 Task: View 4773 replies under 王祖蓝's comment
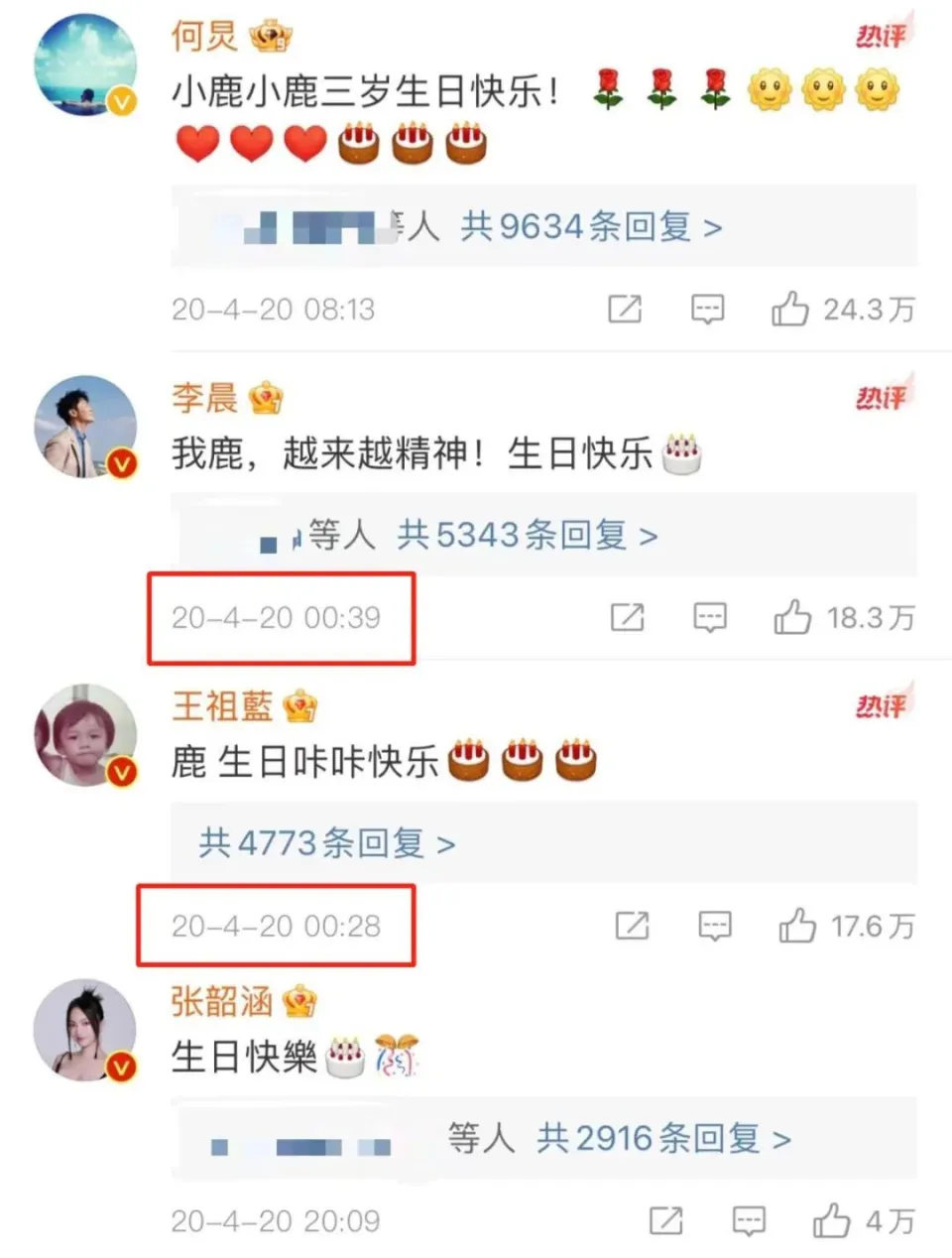tap(327, 843)
